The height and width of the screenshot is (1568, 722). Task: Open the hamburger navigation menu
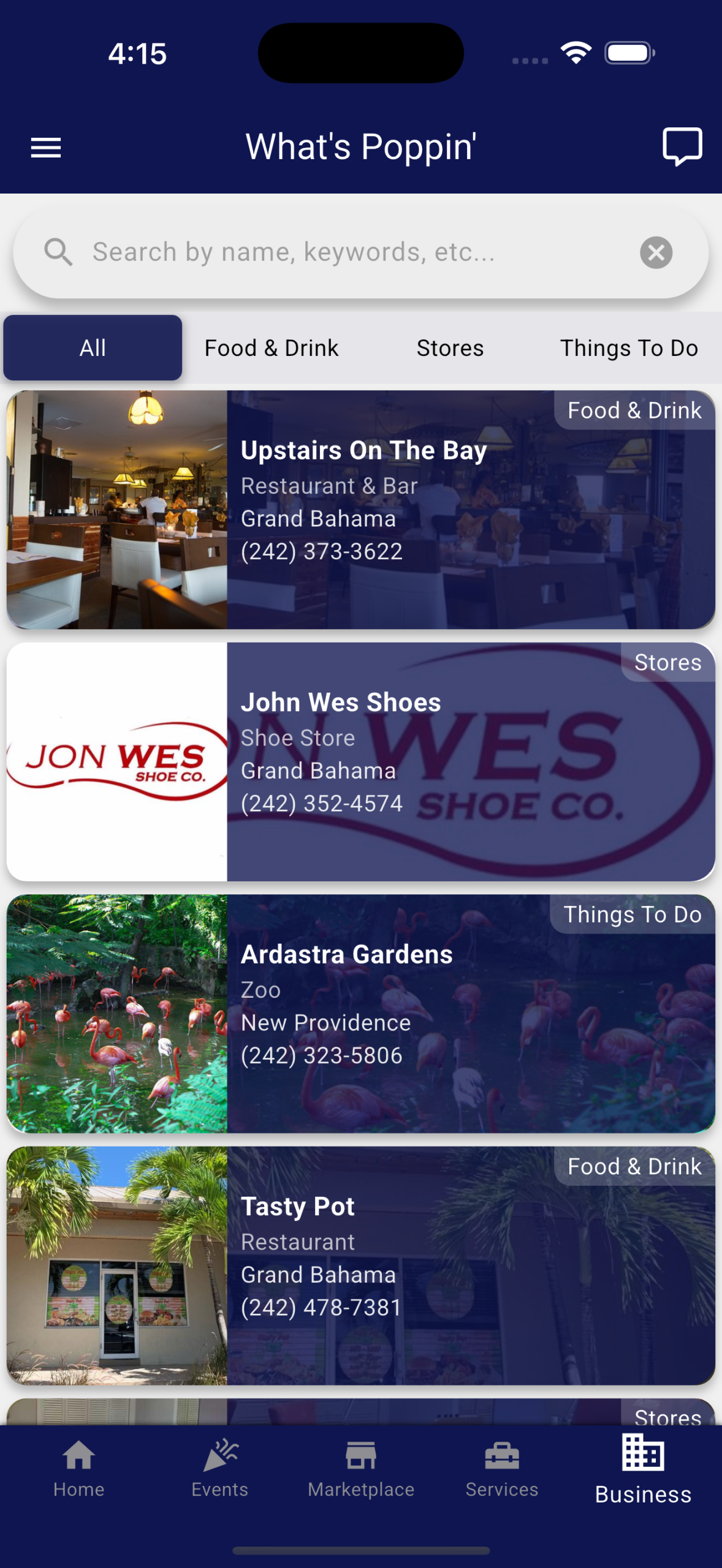click(x=45, y=147)
